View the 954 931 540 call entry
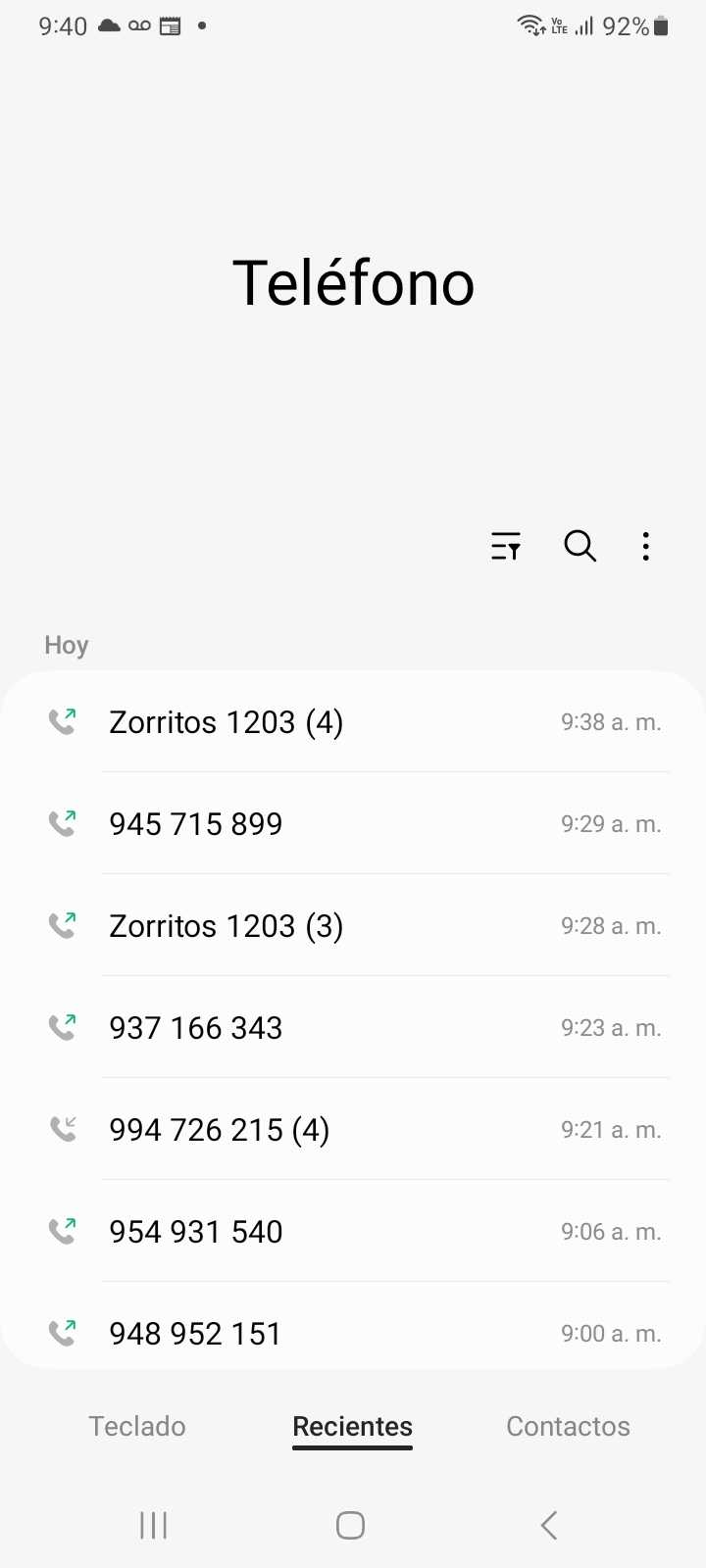706x1568 pixels. (353, 1232)
